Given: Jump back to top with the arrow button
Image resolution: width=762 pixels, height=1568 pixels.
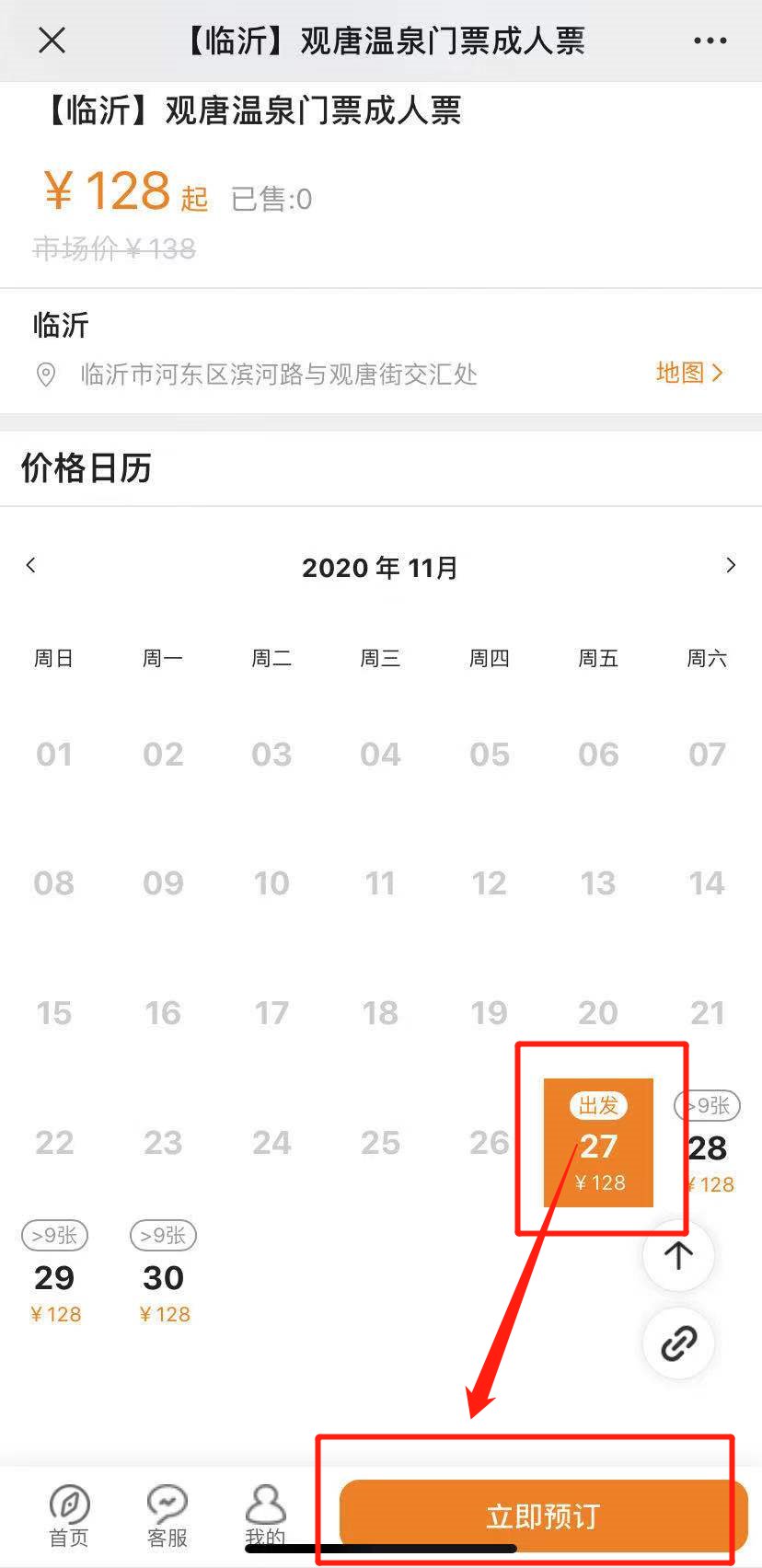Looking at the screenshot, I should point(678,1255).
